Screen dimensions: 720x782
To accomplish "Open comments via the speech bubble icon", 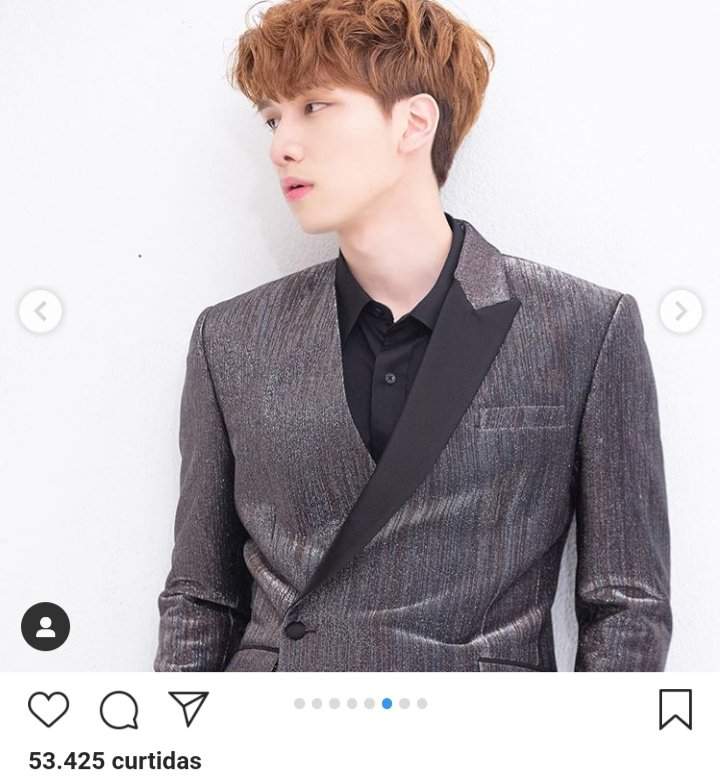I will [x=118, y=710].
